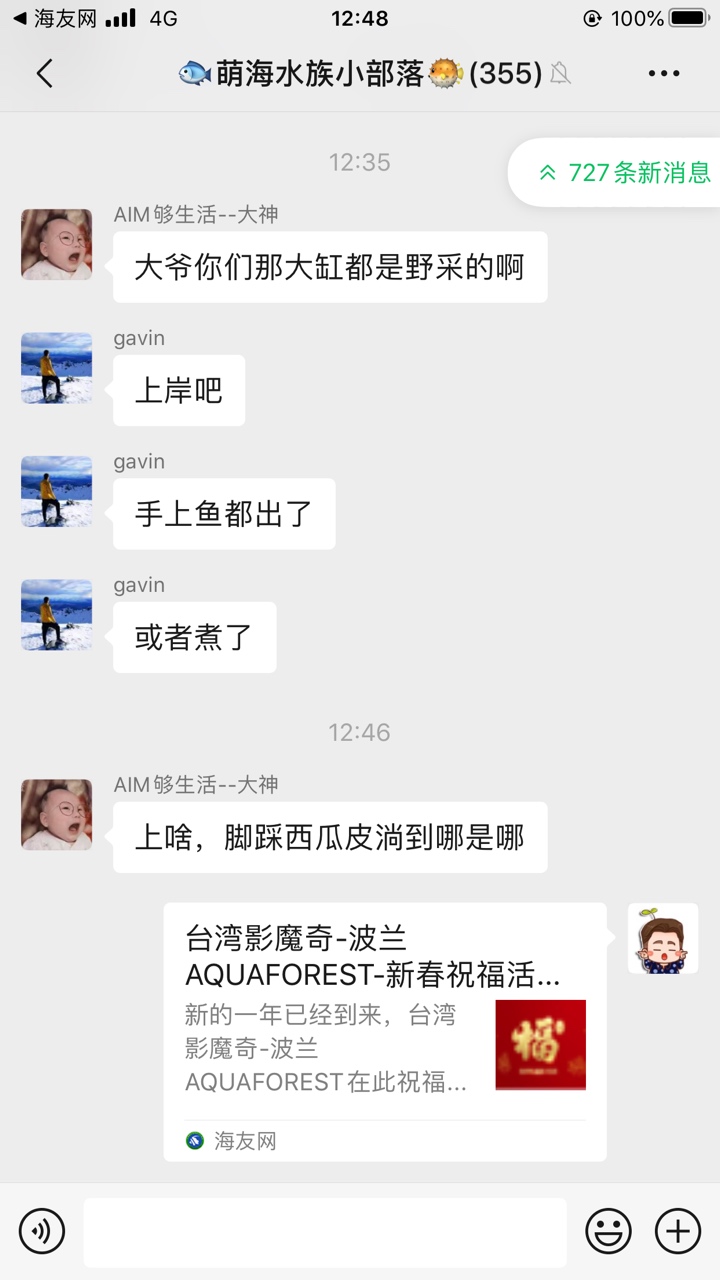
Task: Tap my own avatar beside the shared link
Action: 662,938
